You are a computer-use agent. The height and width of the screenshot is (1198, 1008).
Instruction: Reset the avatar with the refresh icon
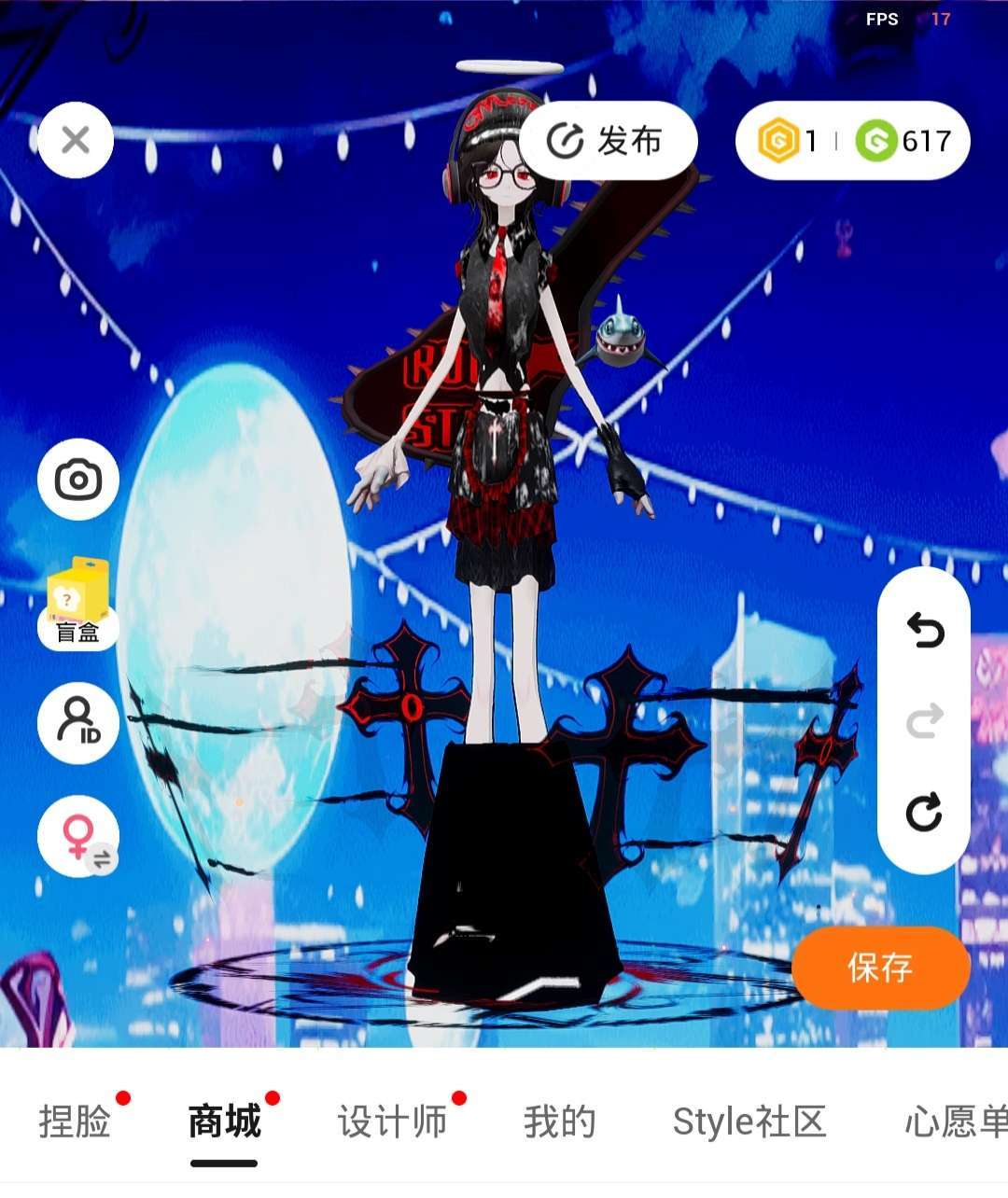pyautogui.click(x=924, y=812)
